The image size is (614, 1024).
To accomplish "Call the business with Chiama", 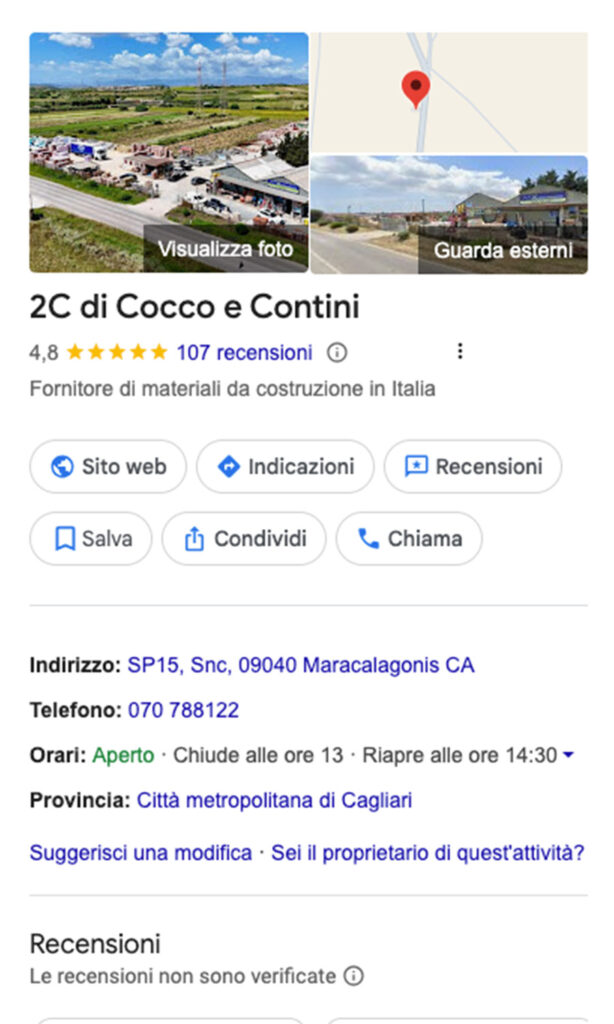I will click(x=409, y=539).
